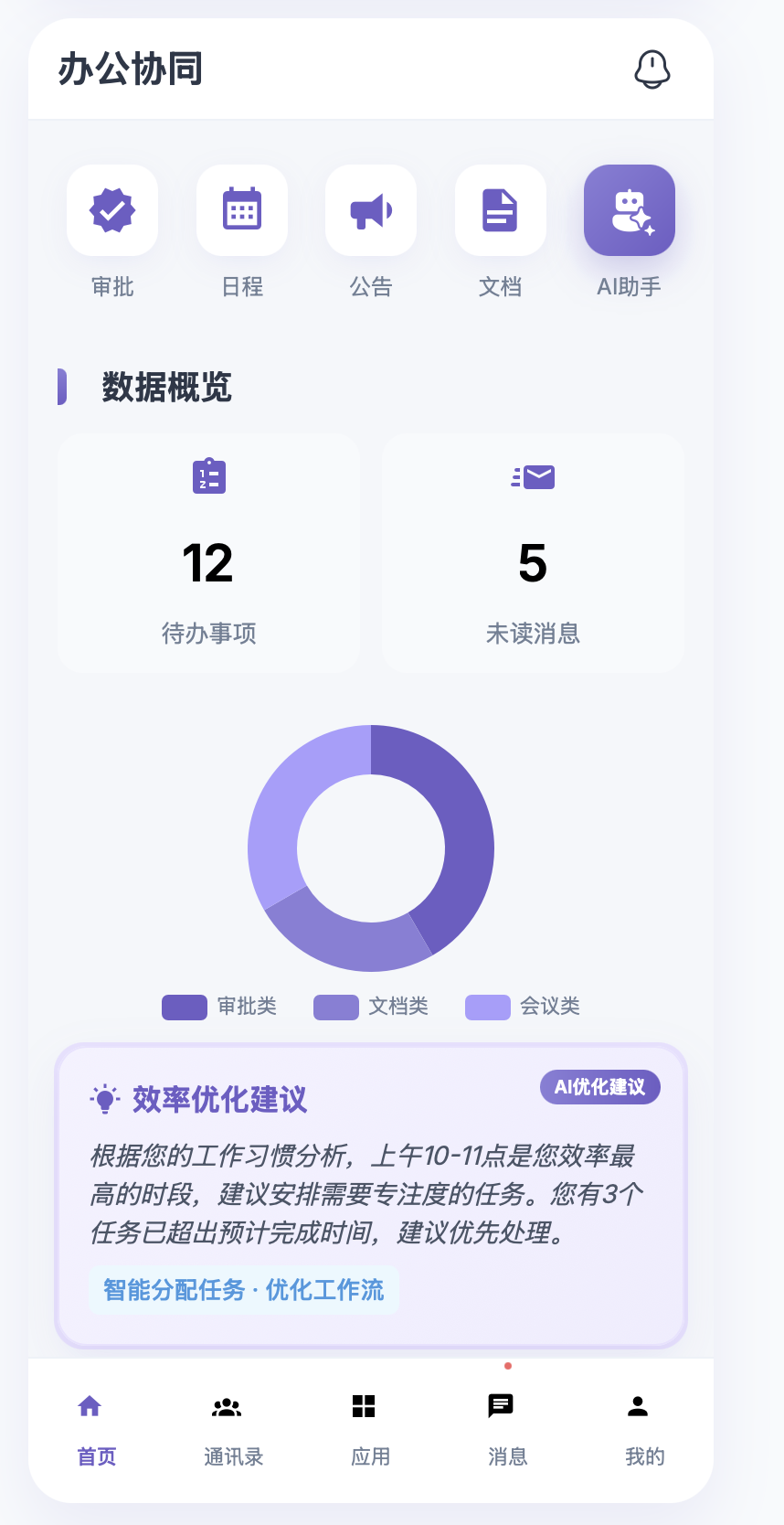Click the AI优化建议 badge button
Viewport: 784px width, 1525px height.
[600, 1087]
